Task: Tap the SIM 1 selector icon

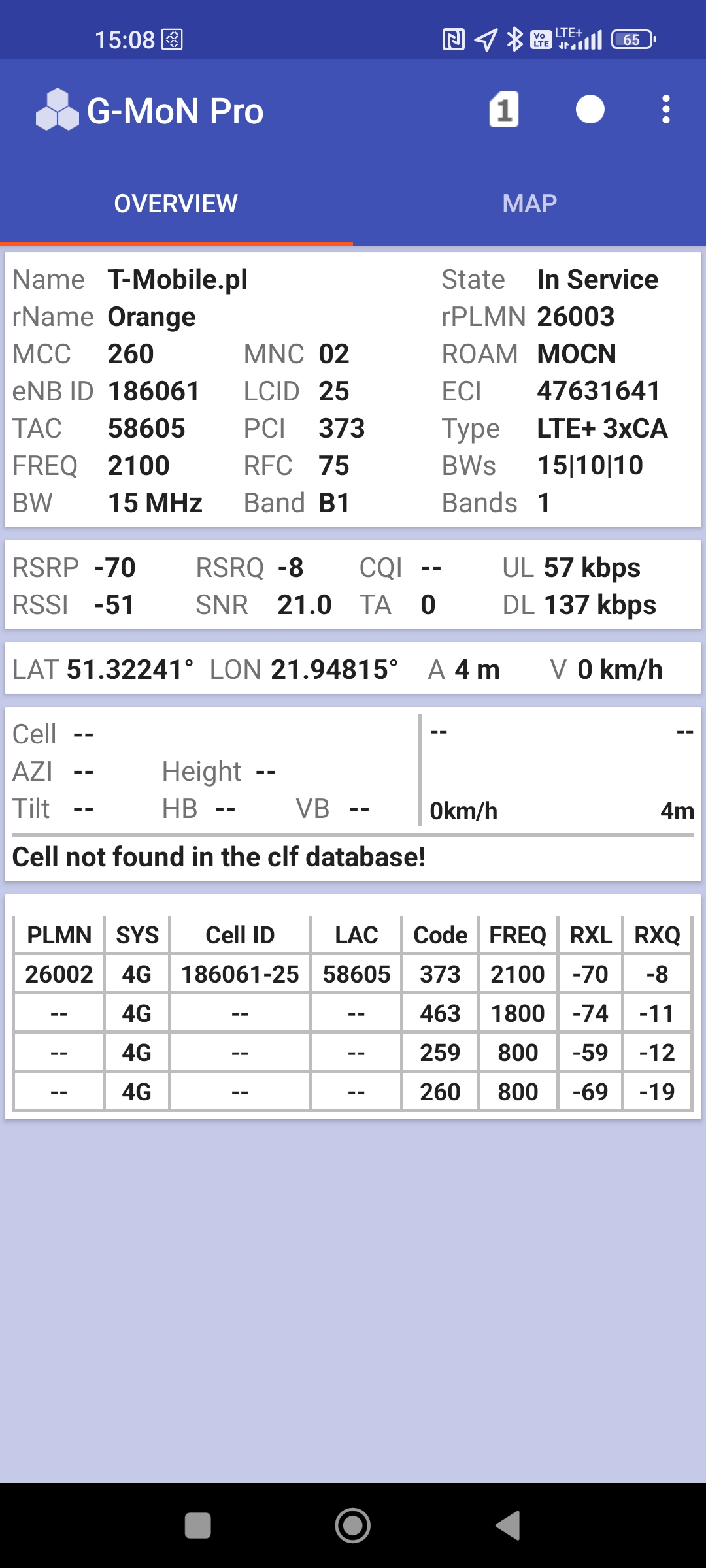Action: [504, 110]
